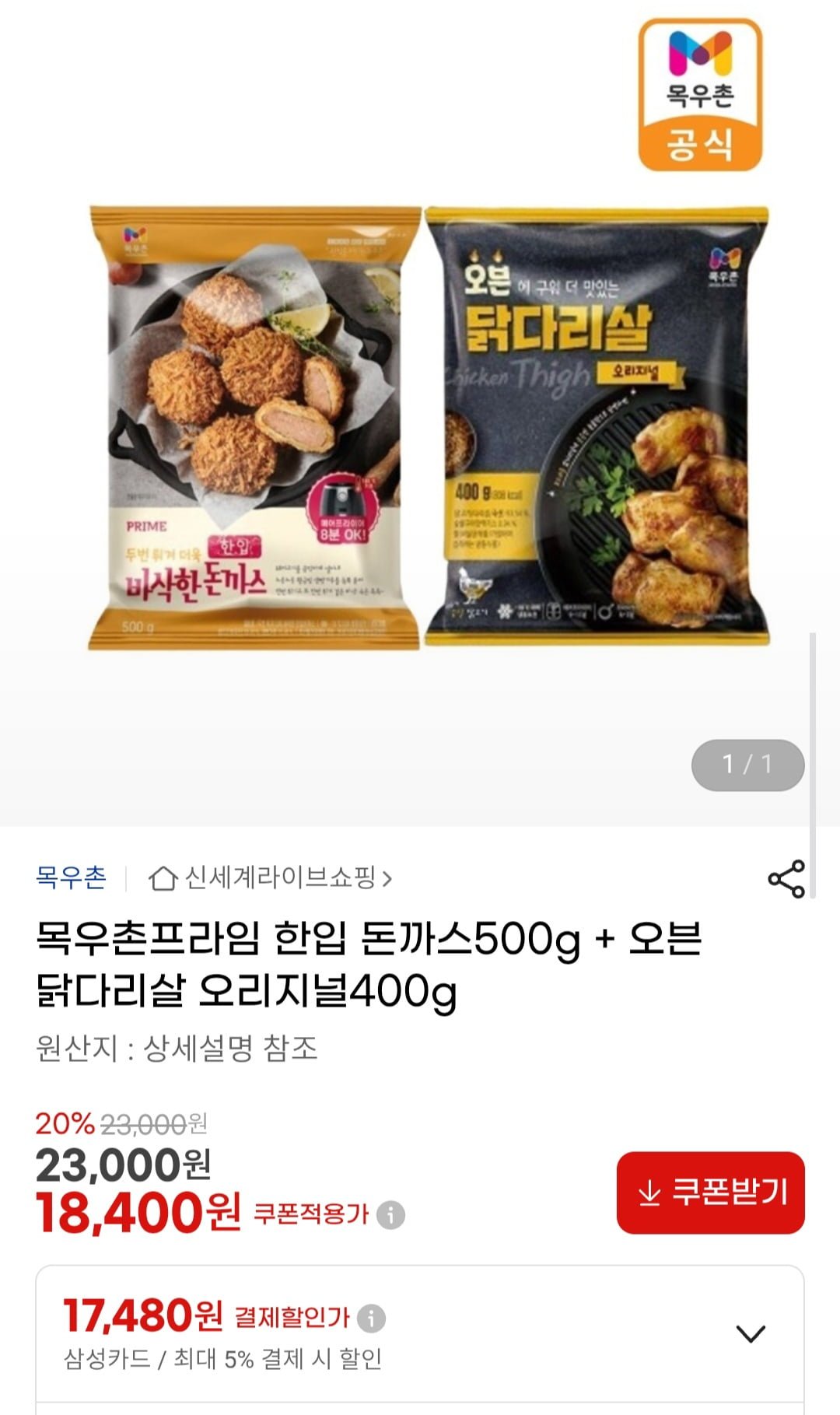Expand the 결제할인가 payment discount details

pos(750,1334)
